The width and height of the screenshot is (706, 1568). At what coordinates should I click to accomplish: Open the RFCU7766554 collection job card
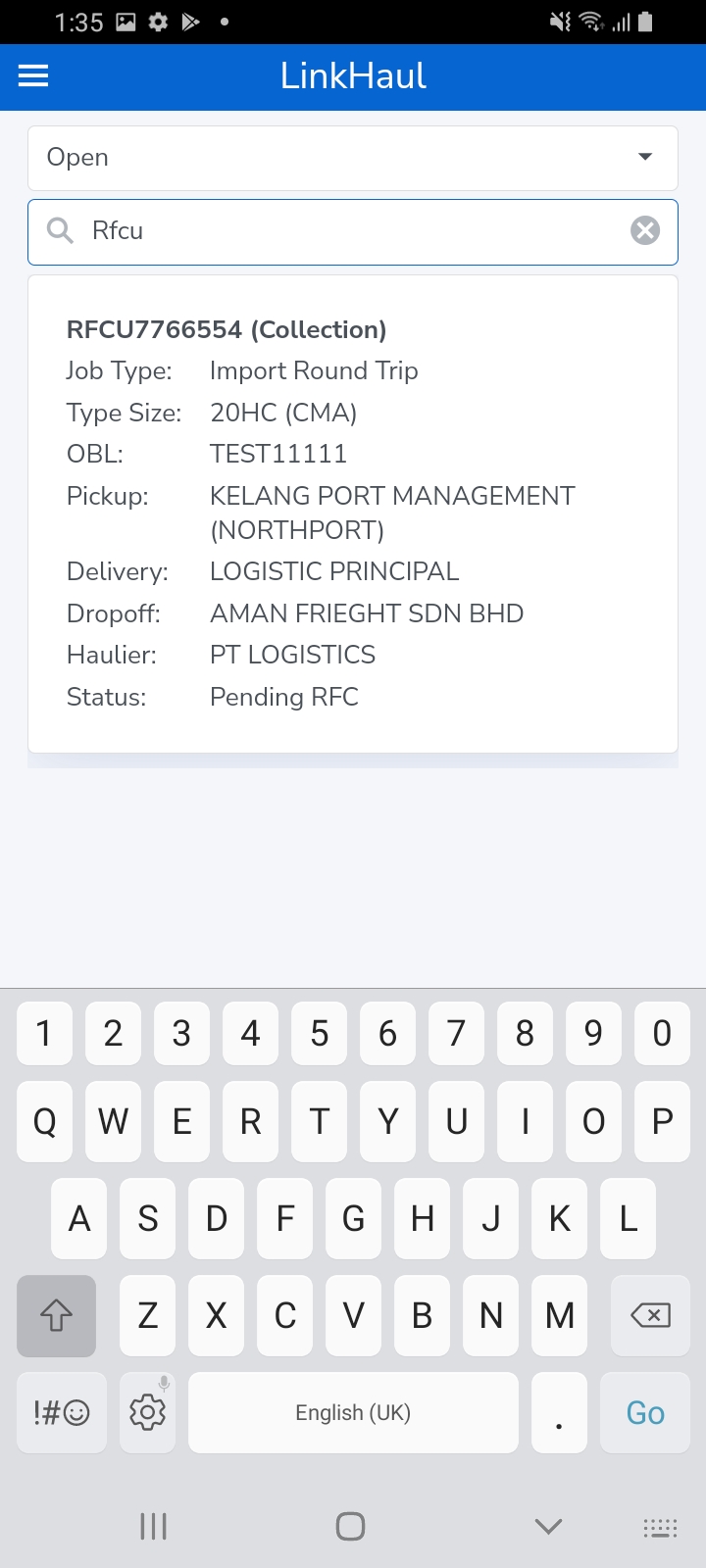pos(353,514)
